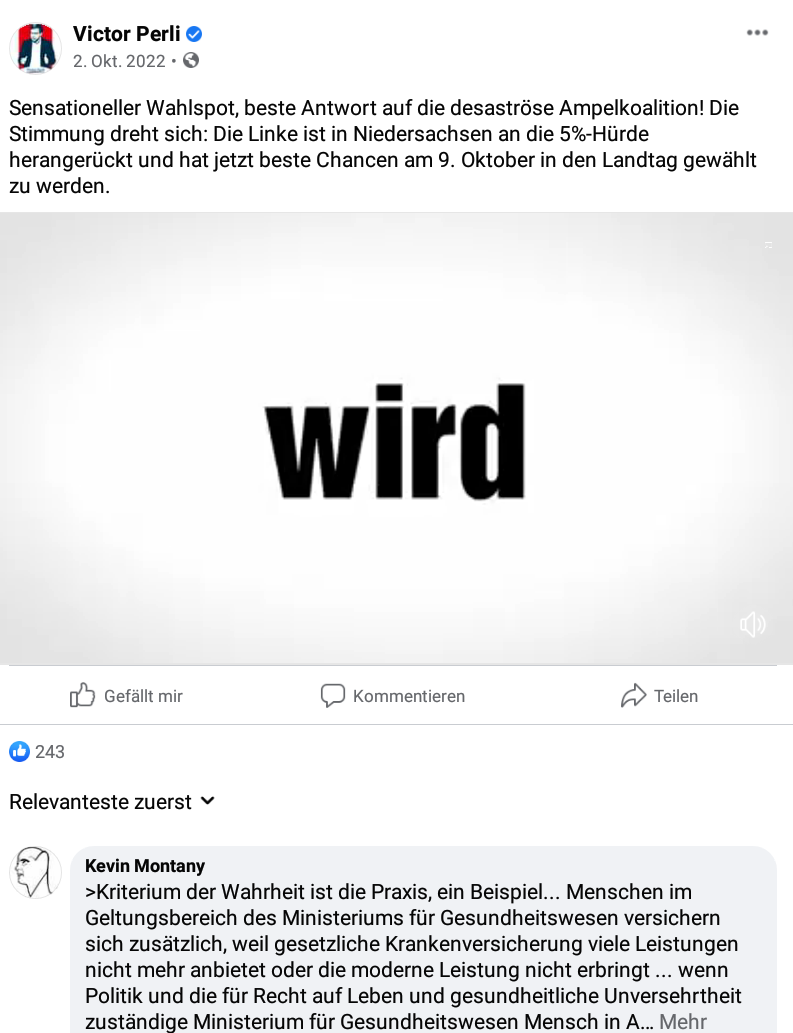The image size is (793, 1033).
Task: Change sorting from Relevanteste zuerst
Action: pyautogui.click(x=112, y=802)
